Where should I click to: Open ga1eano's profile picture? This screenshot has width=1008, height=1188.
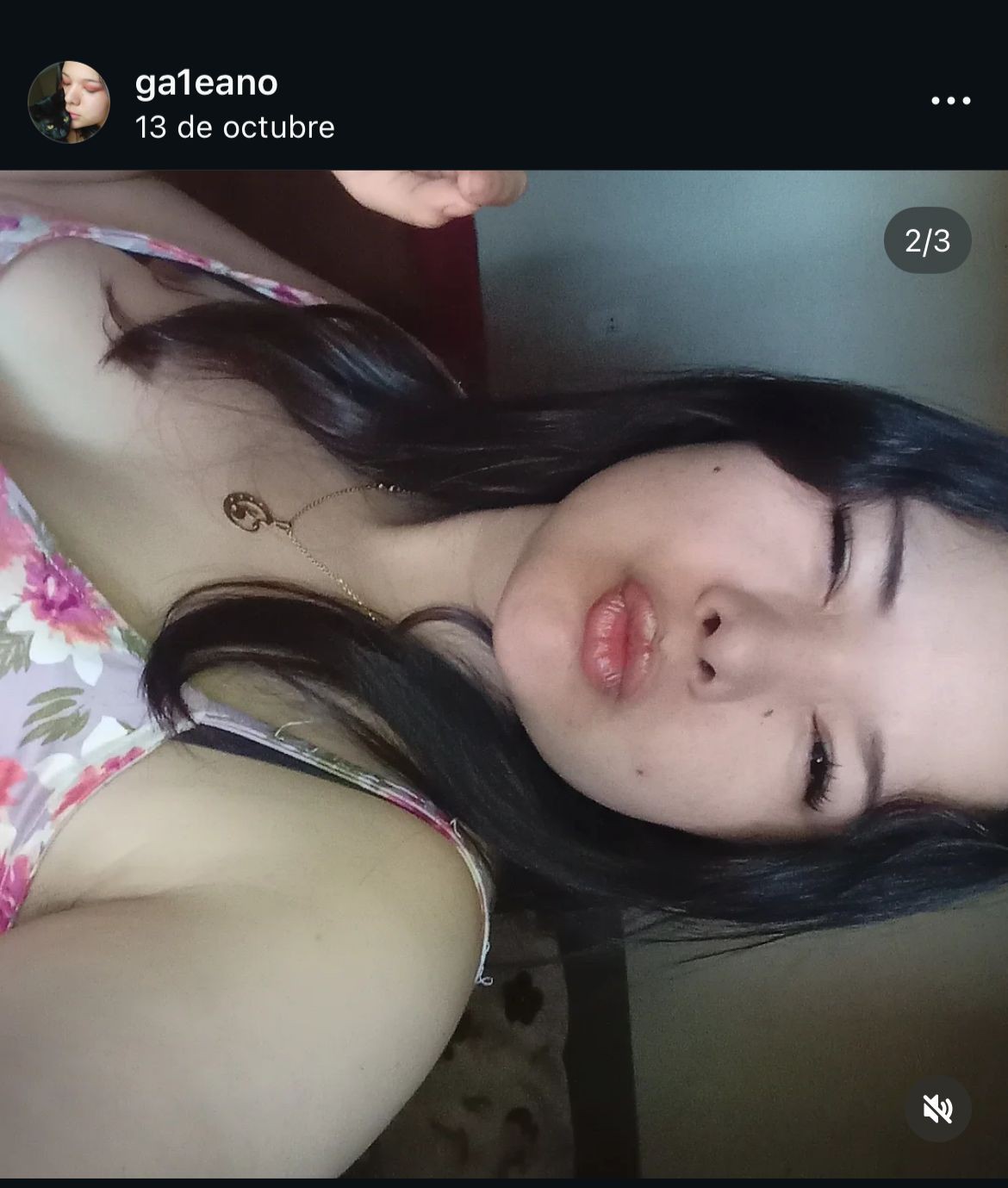click(x=69, y=103)
